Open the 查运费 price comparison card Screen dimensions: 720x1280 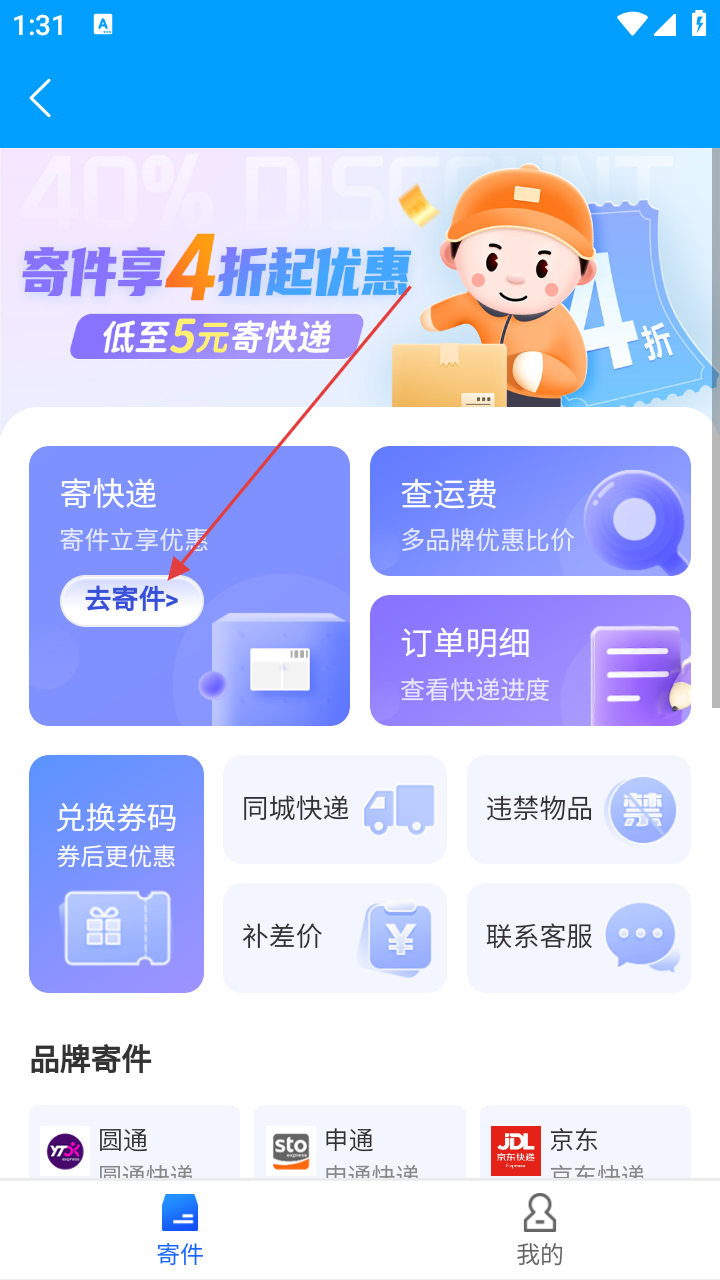pyautogui.click(x=530, y=511)
